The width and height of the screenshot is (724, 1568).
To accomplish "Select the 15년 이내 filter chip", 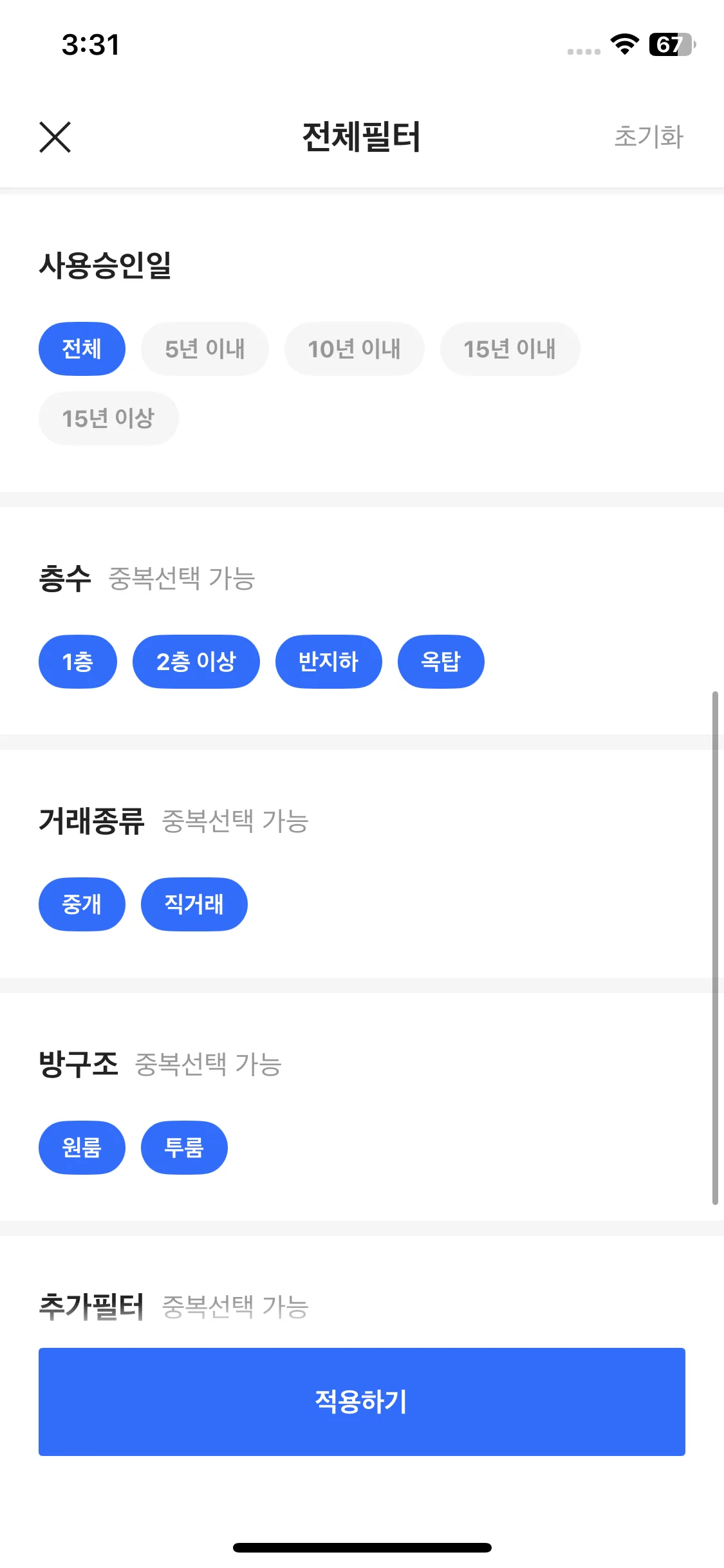I will click(x=510, y=348).
